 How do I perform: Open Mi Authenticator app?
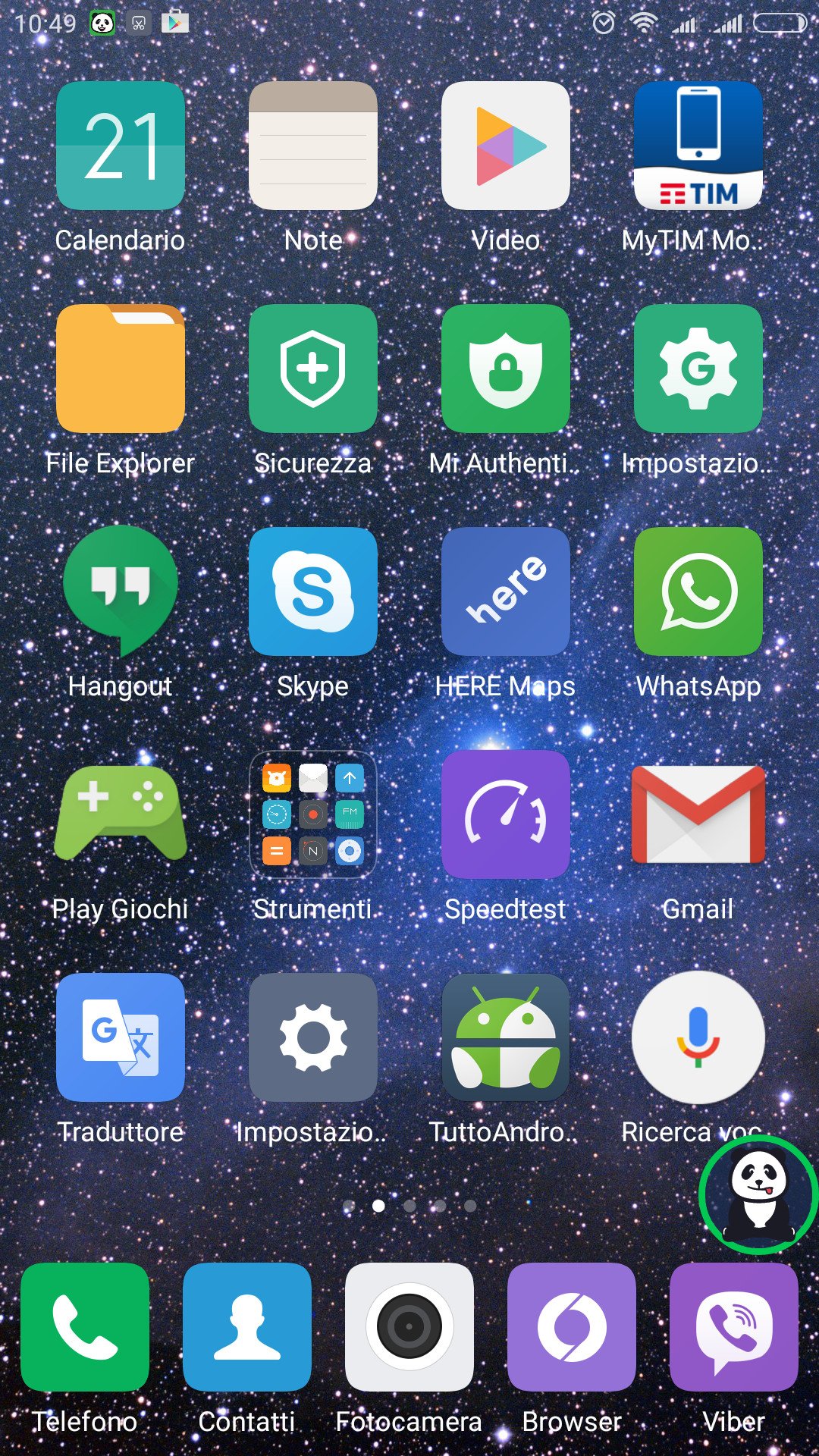coord(506,369)
